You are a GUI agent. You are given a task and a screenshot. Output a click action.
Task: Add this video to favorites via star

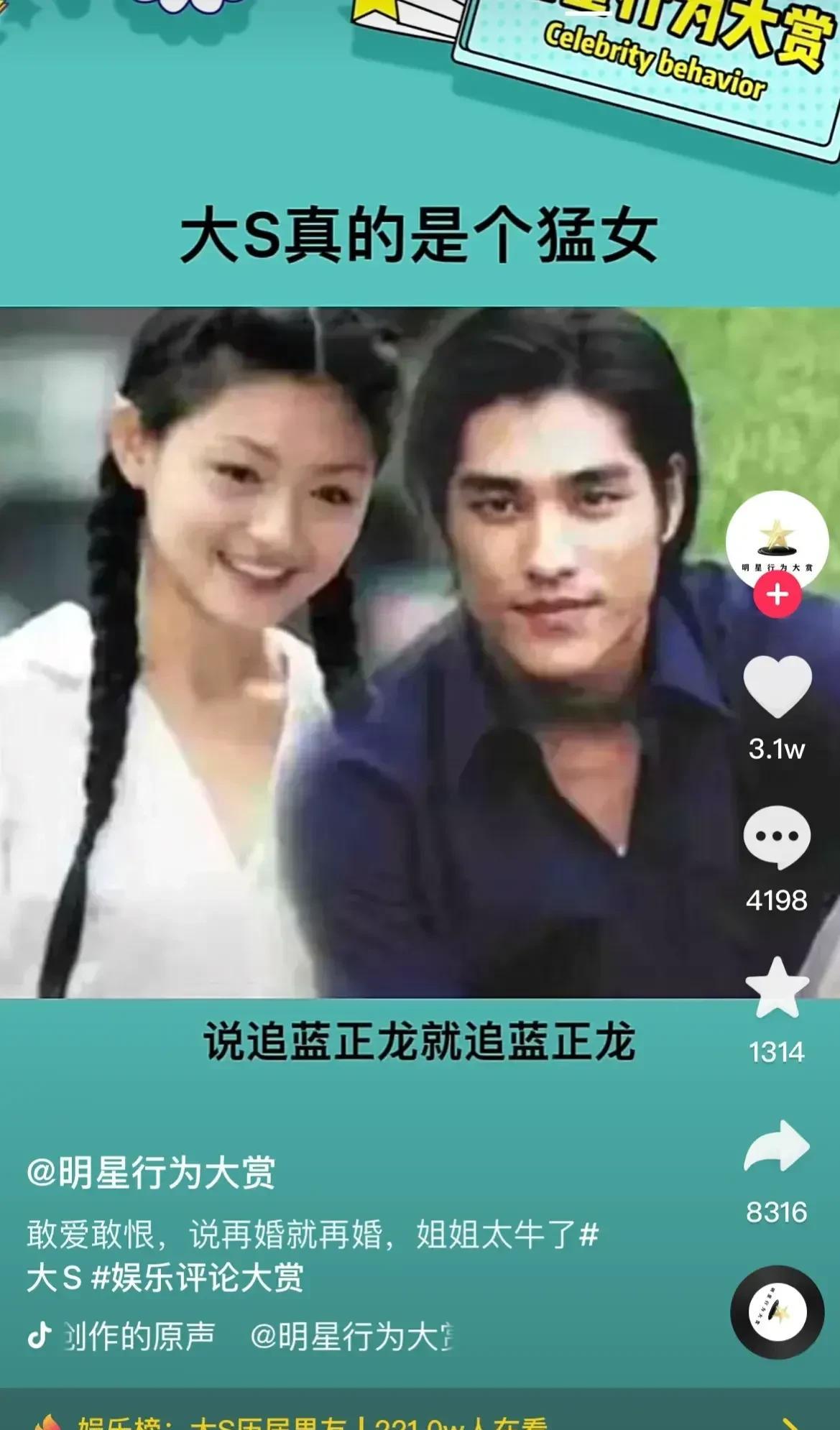click(x=777, y=988)
